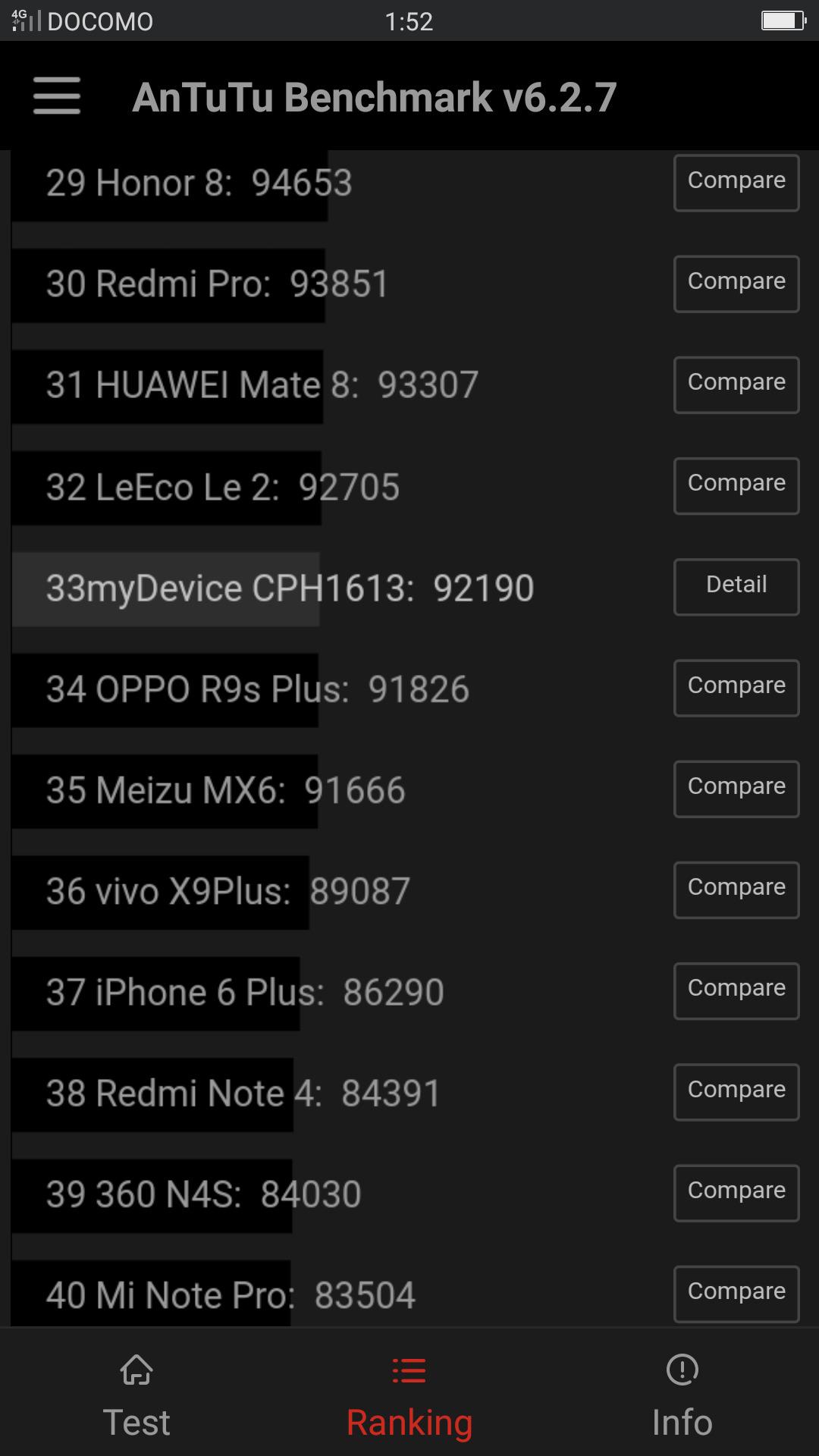Image resolution: width=819 pixels, height=1456 pixels.
Task: Compare with Honor 8
Action: coord(736,182)
